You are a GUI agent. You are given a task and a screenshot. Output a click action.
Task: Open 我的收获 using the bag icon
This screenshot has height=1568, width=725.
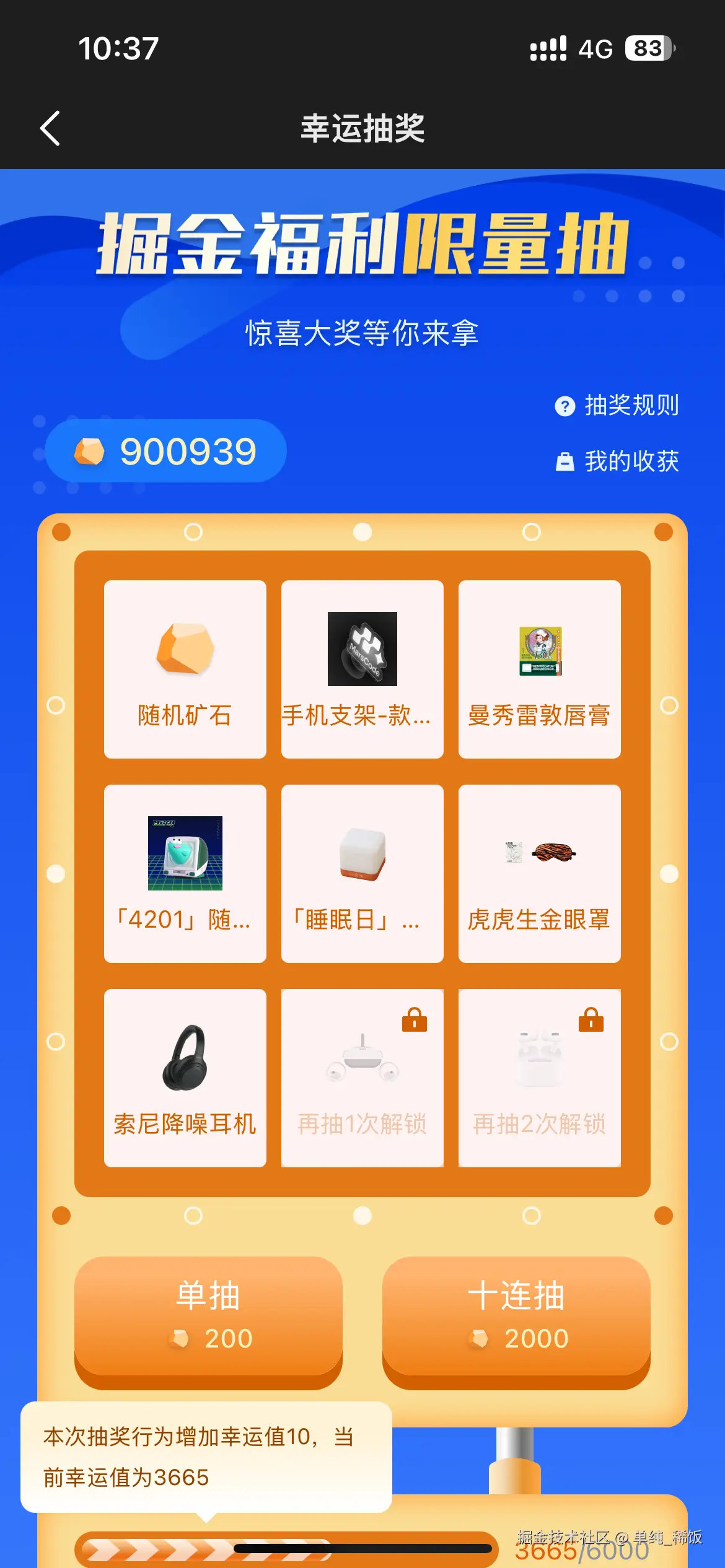566,461
